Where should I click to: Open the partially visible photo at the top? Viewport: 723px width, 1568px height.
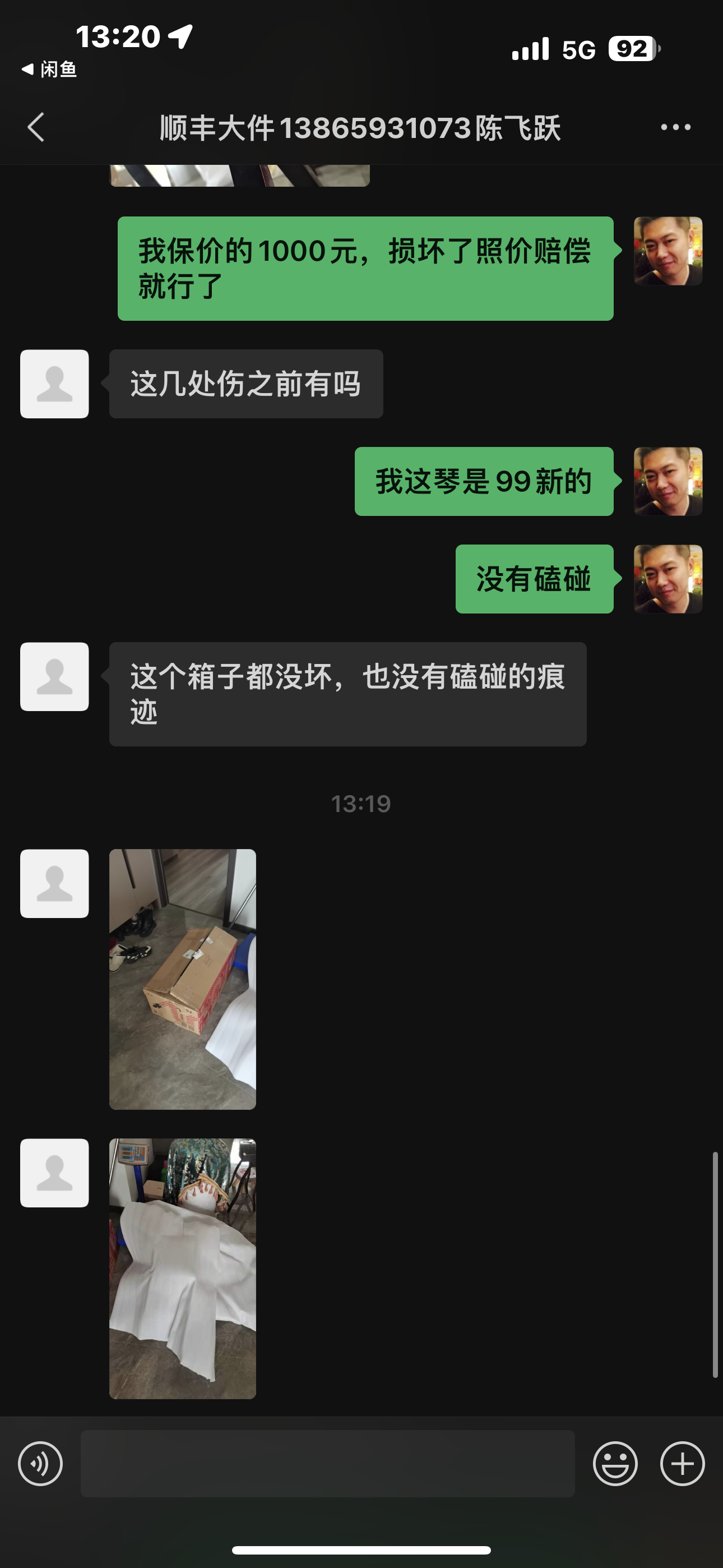[239, 176]
